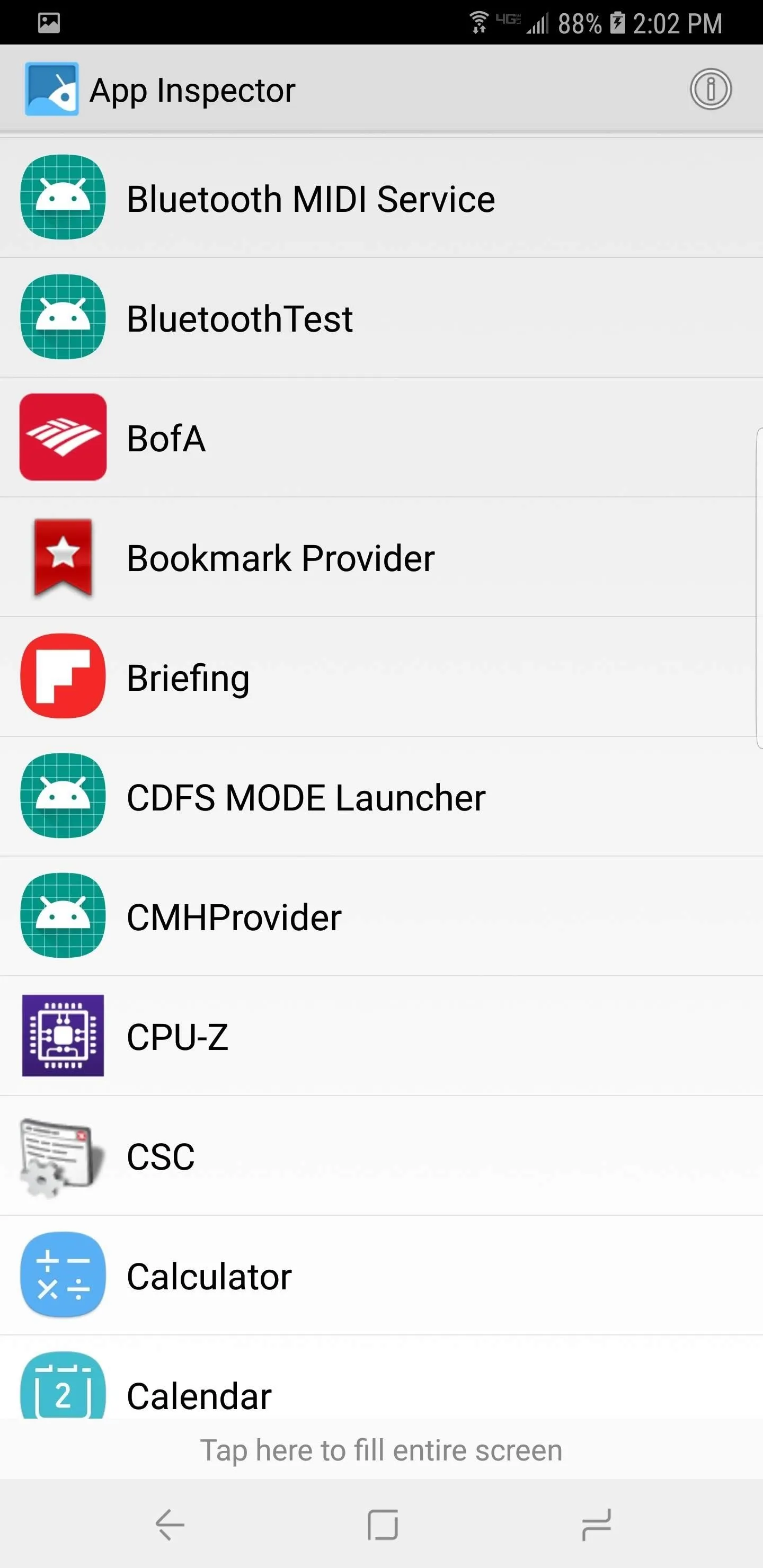The image size is (763, 1568).
Task: Open Bookmark Provider entry
Action: coord(381,557)
